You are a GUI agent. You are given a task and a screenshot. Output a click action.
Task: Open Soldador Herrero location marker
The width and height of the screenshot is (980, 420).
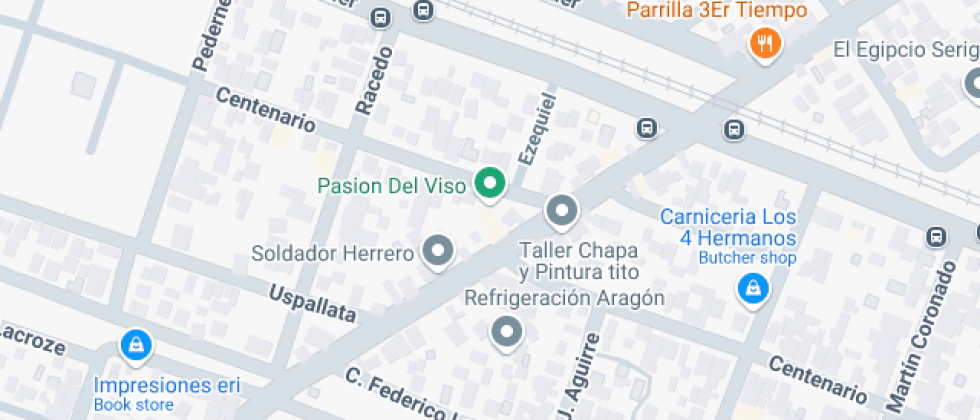(437, 252)
